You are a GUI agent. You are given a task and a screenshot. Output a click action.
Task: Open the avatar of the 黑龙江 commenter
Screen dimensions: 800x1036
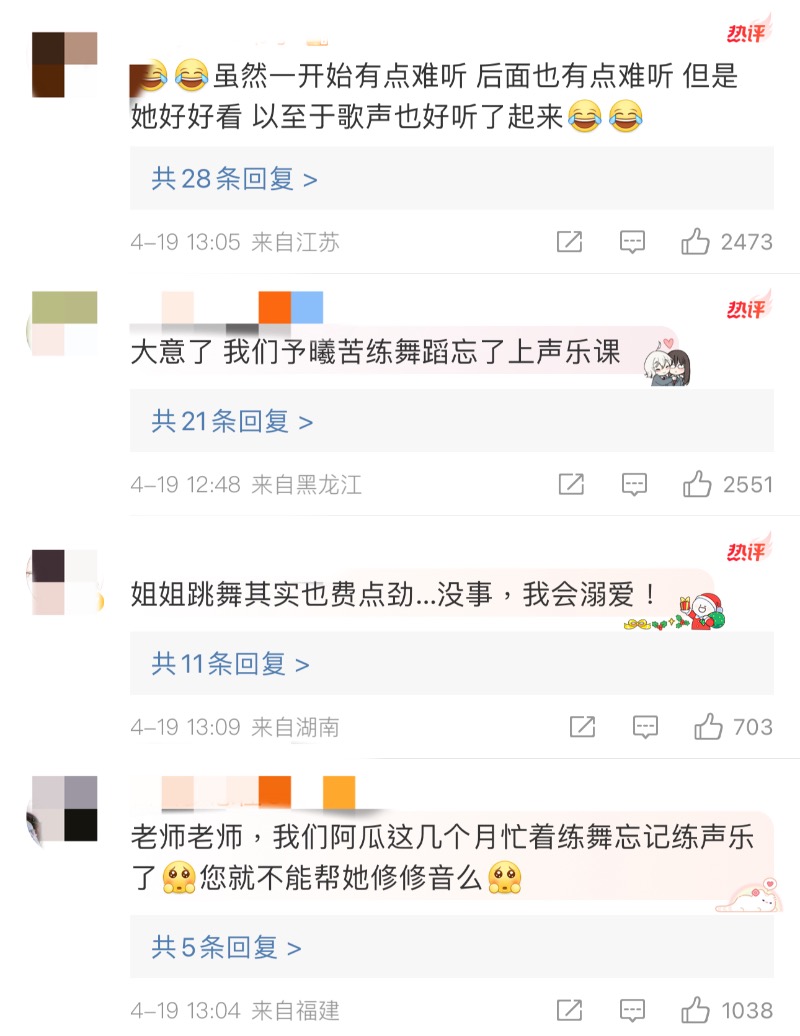coord(64,324)
